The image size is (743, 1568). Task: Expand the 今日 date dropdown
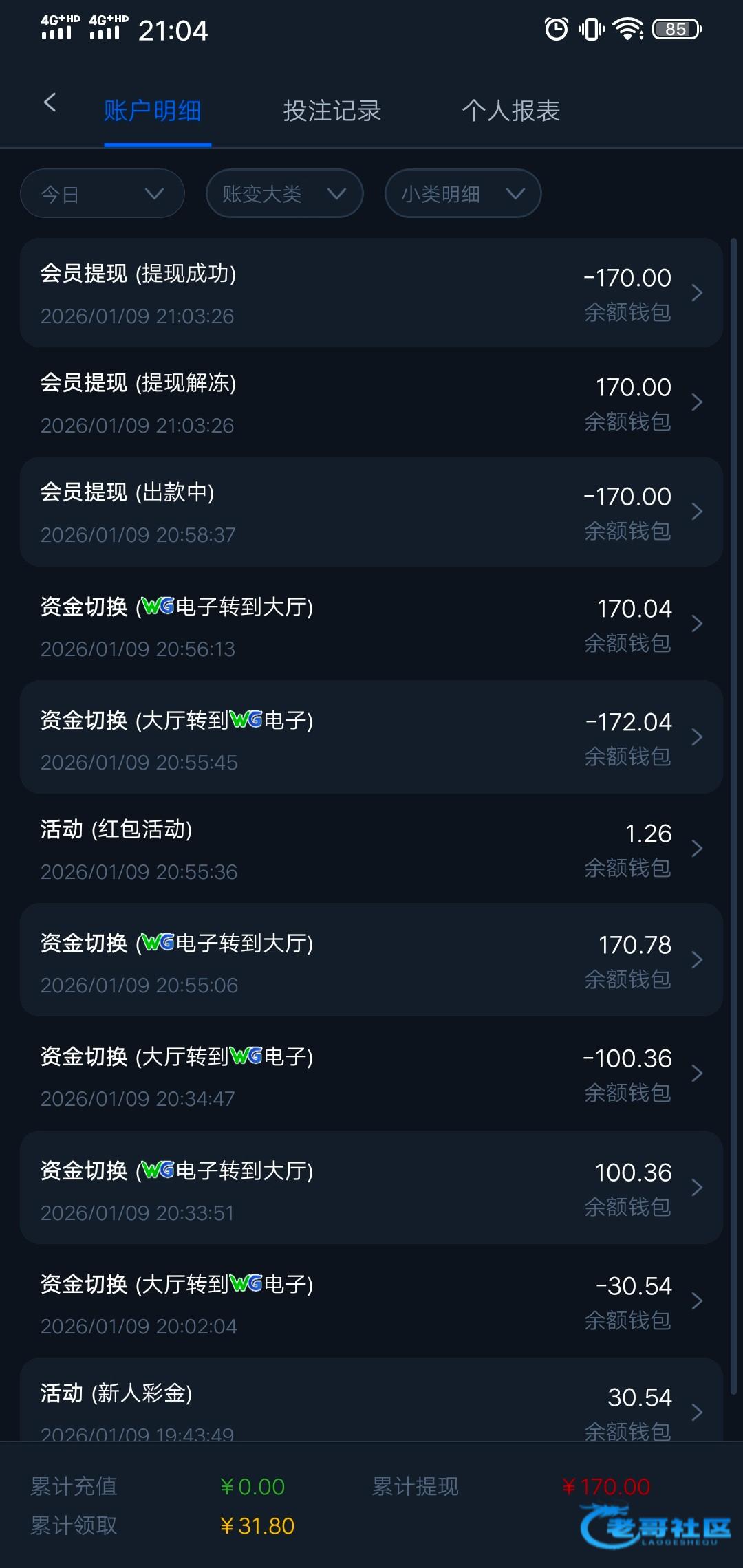[103, 194]
